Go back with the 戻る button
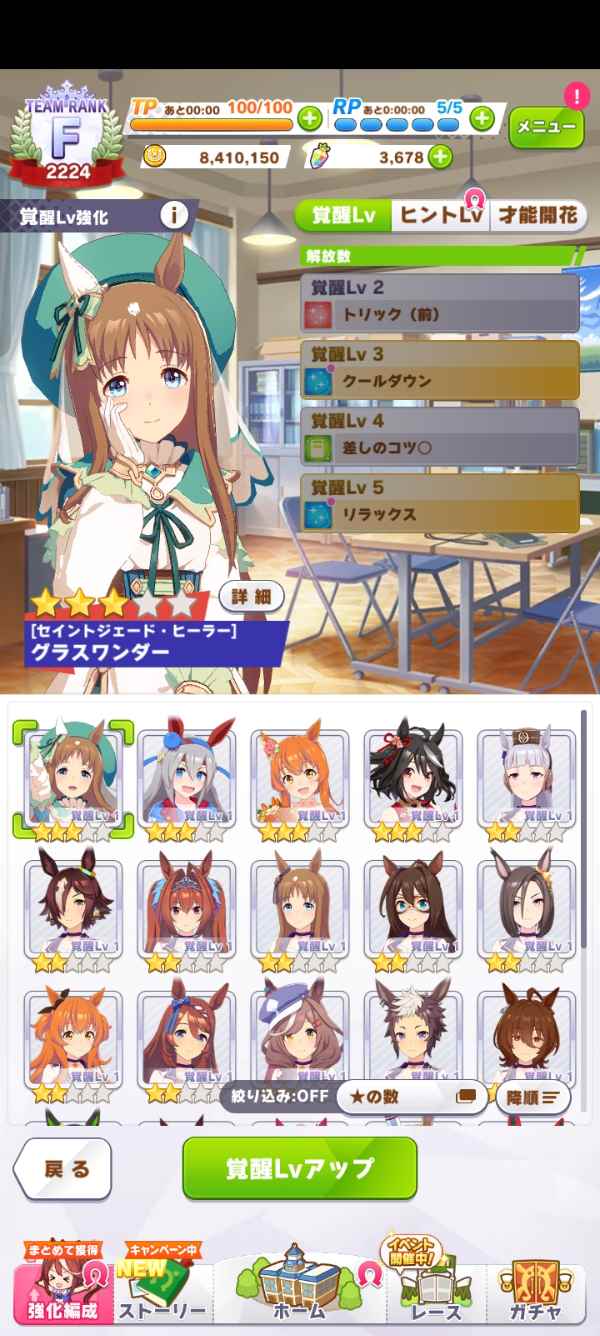The width and height of the screenshot is (600, 1336). (63, 1169)
